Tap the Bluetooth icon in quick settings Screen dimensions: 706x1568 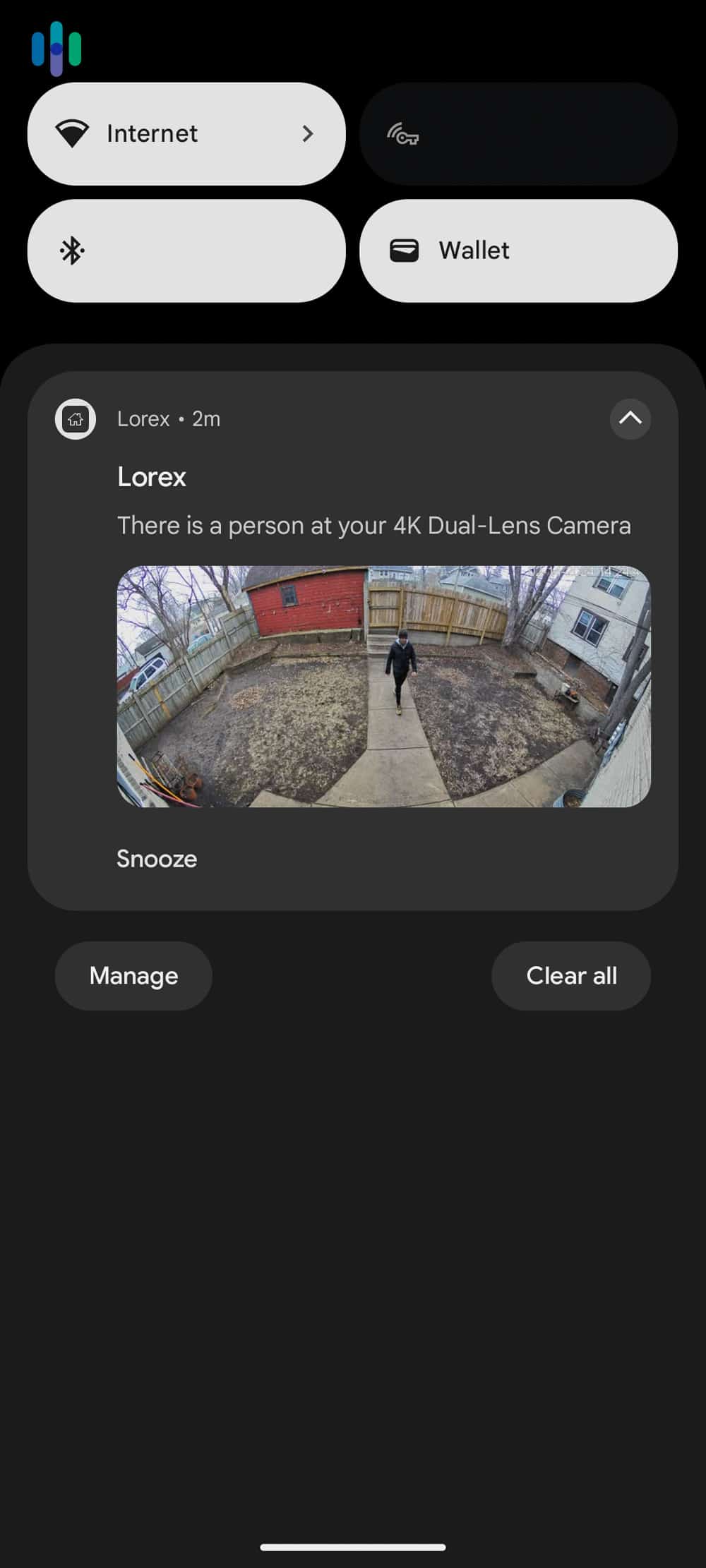click(x=73, y=251)
